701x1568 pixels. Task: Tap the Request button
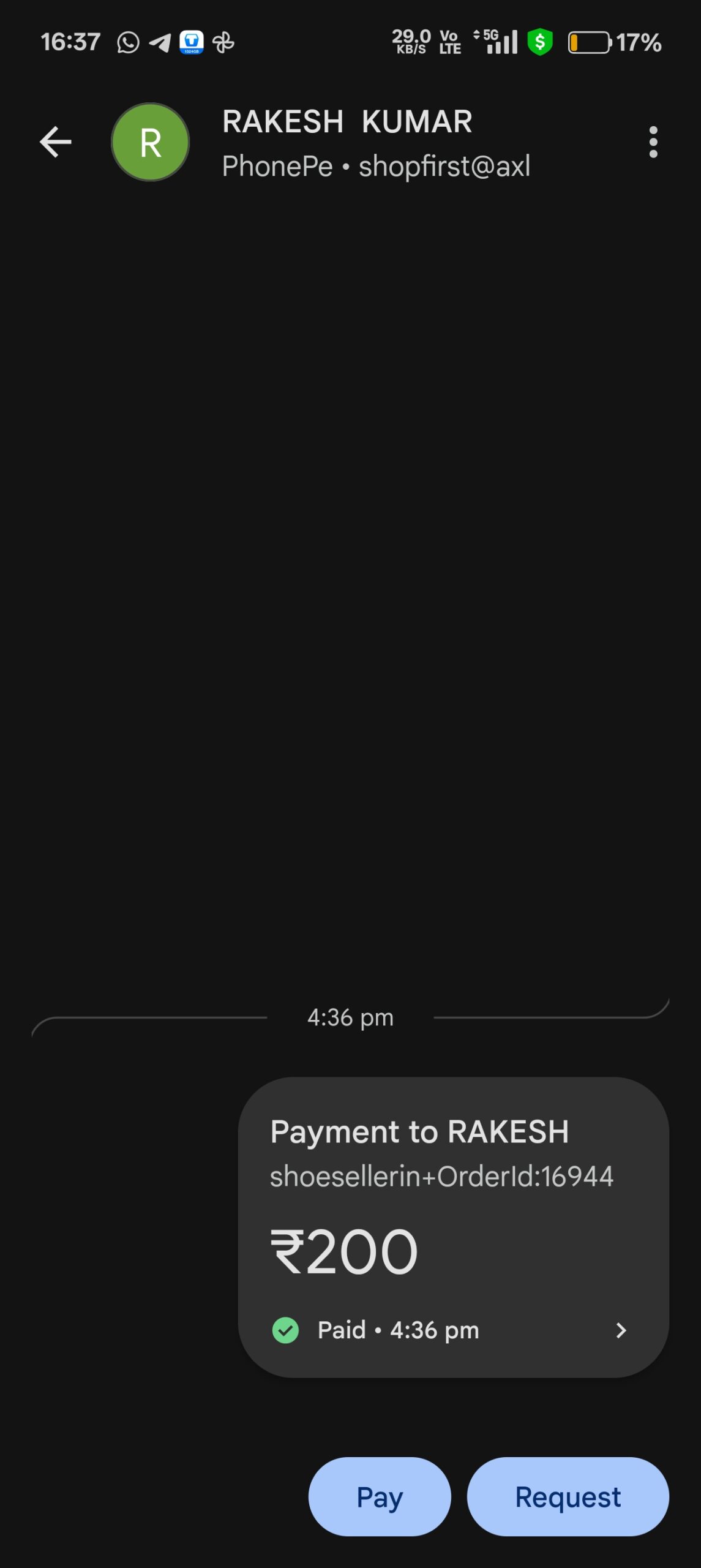pos(568,1496)
